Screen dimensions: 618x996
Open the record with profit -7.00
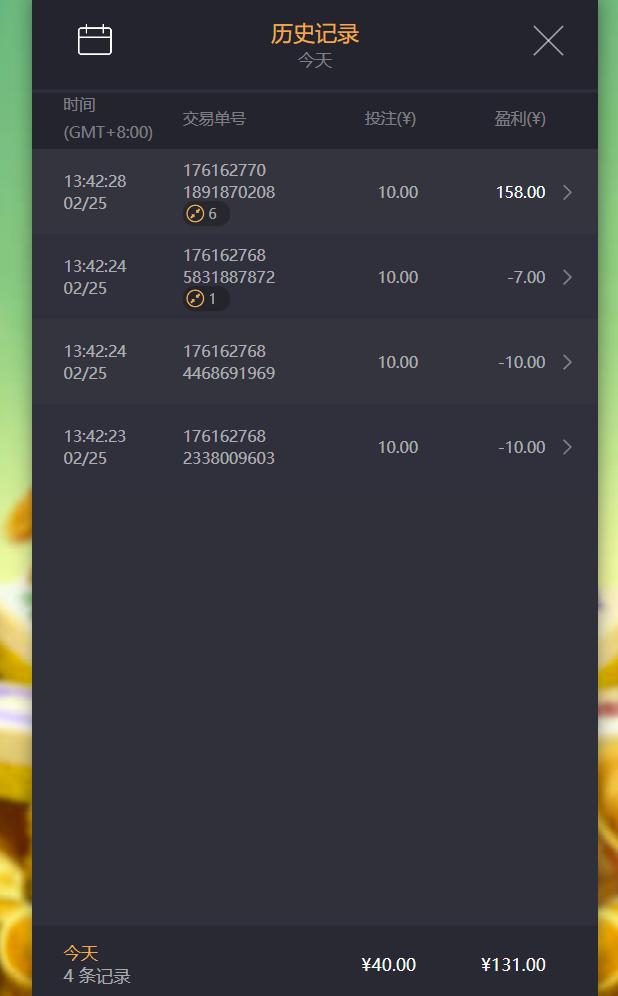pos(567,277)
